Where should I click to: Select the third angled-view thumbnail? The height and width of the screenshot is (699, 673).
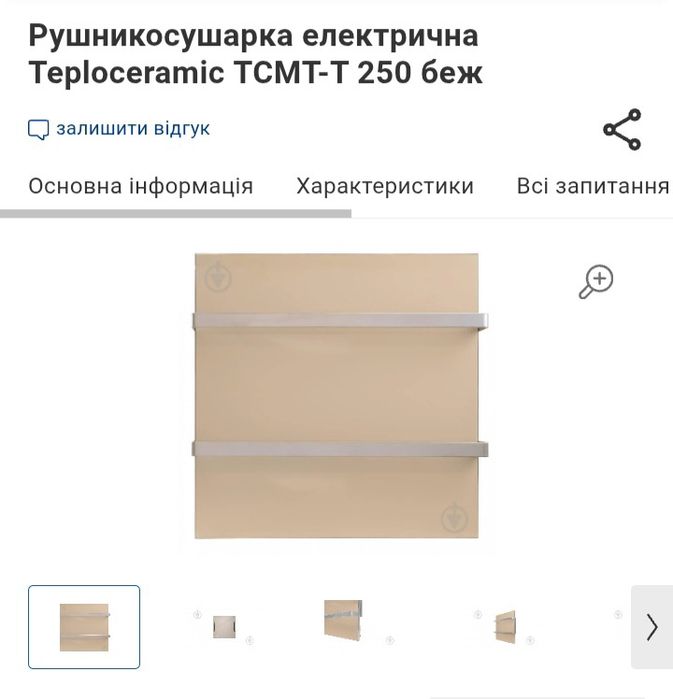pyautogui.click(x=343, y=622)
